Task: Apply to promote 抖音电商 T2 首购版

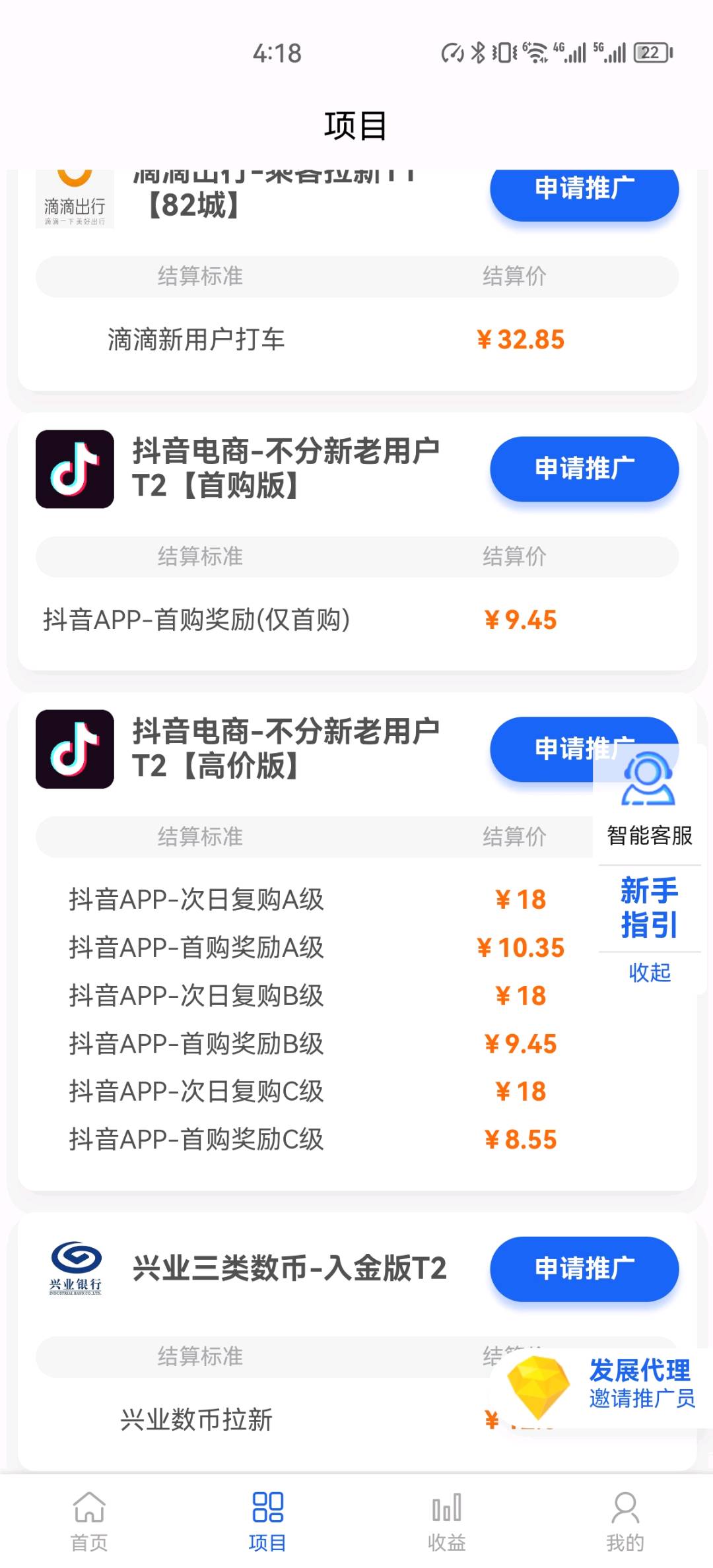Action: pos(584,469)
